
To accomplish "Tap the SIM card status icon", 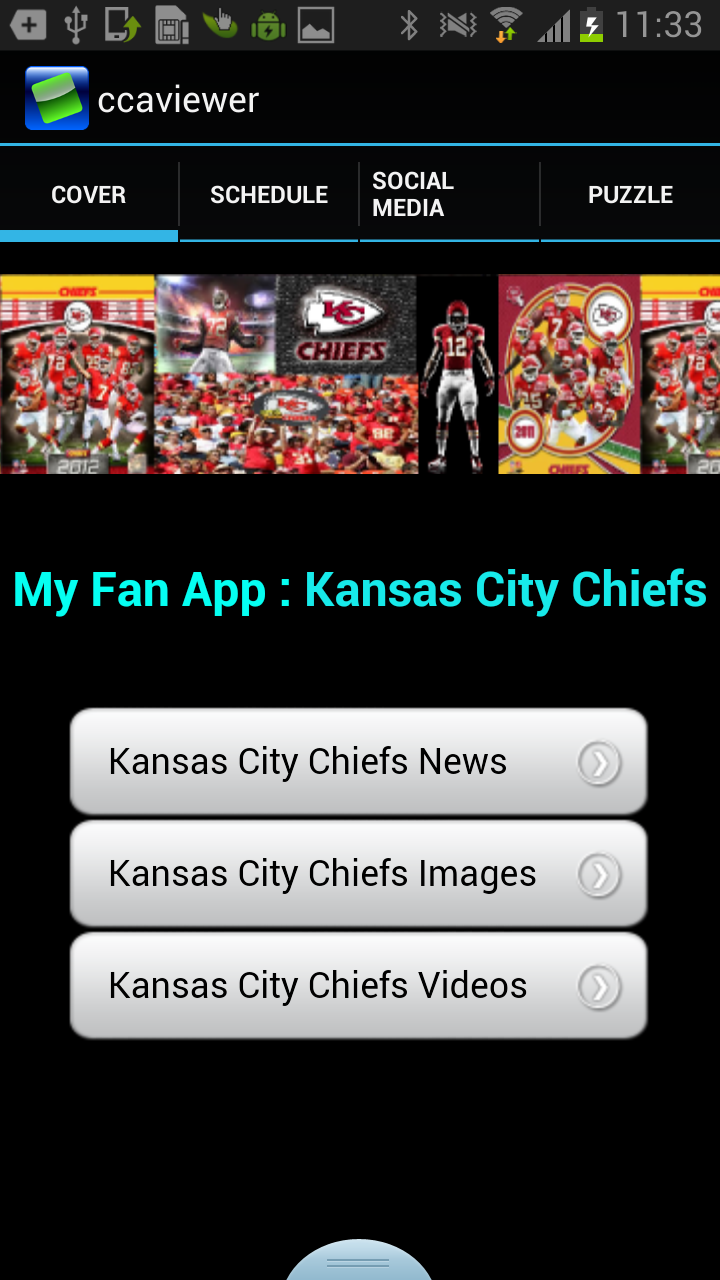I will 170,25.
